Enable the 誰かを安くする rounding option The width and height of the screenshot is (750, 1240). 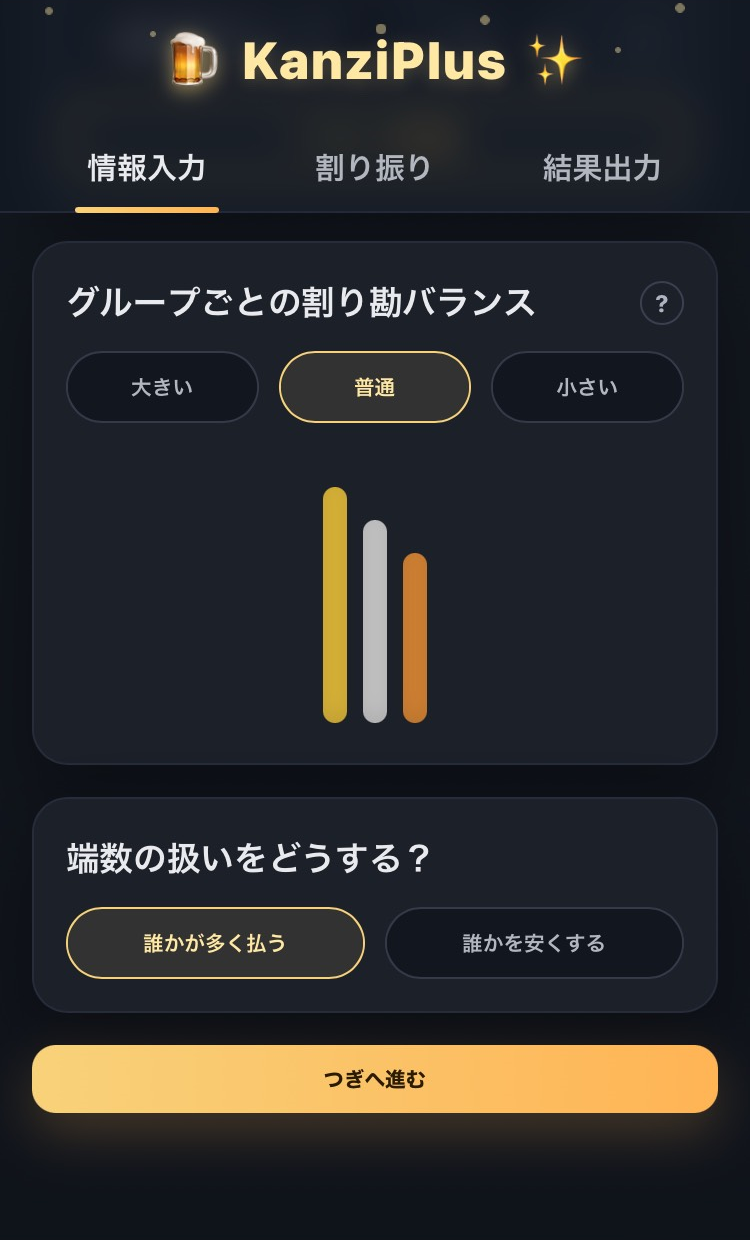[x=534, y=942]
